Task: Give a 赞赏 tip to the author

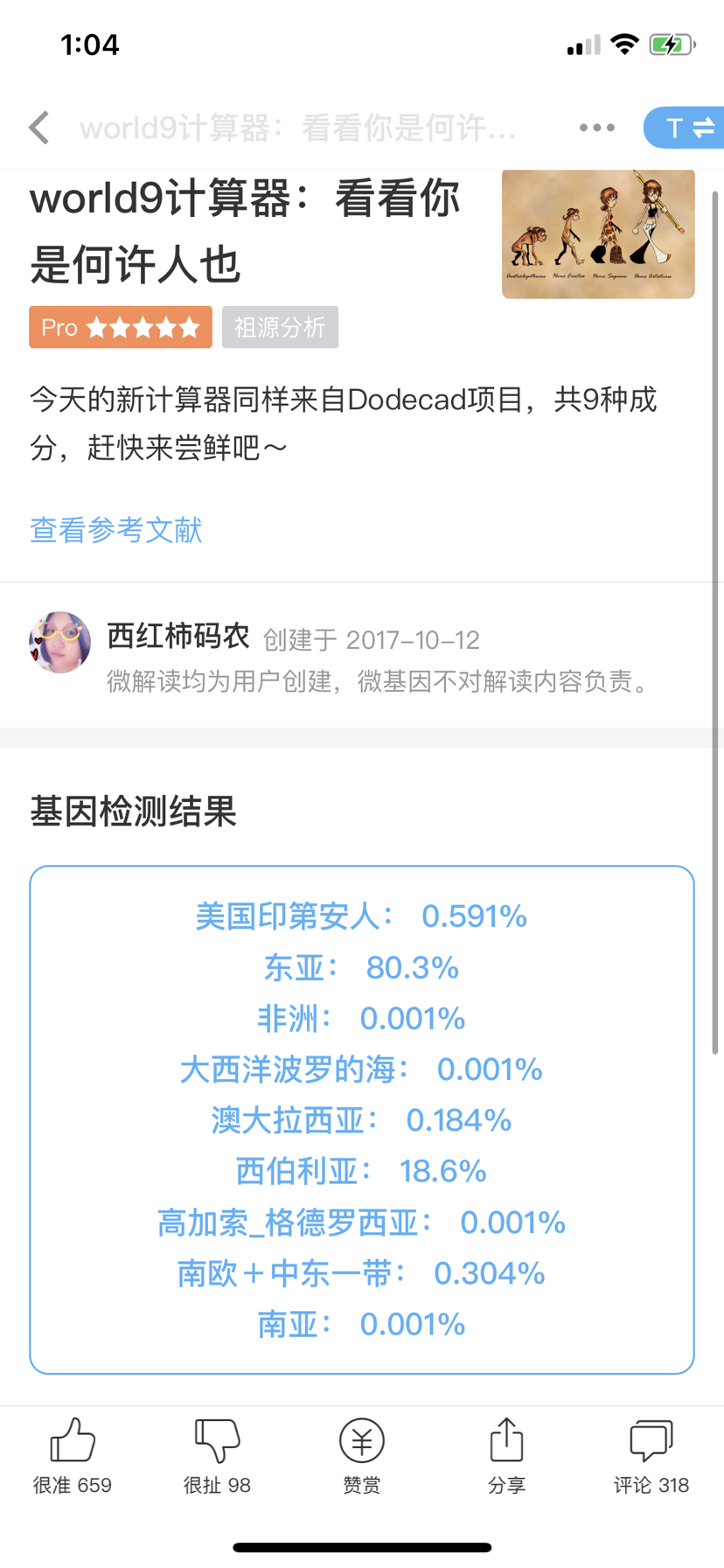Action: pos(362,1455)
